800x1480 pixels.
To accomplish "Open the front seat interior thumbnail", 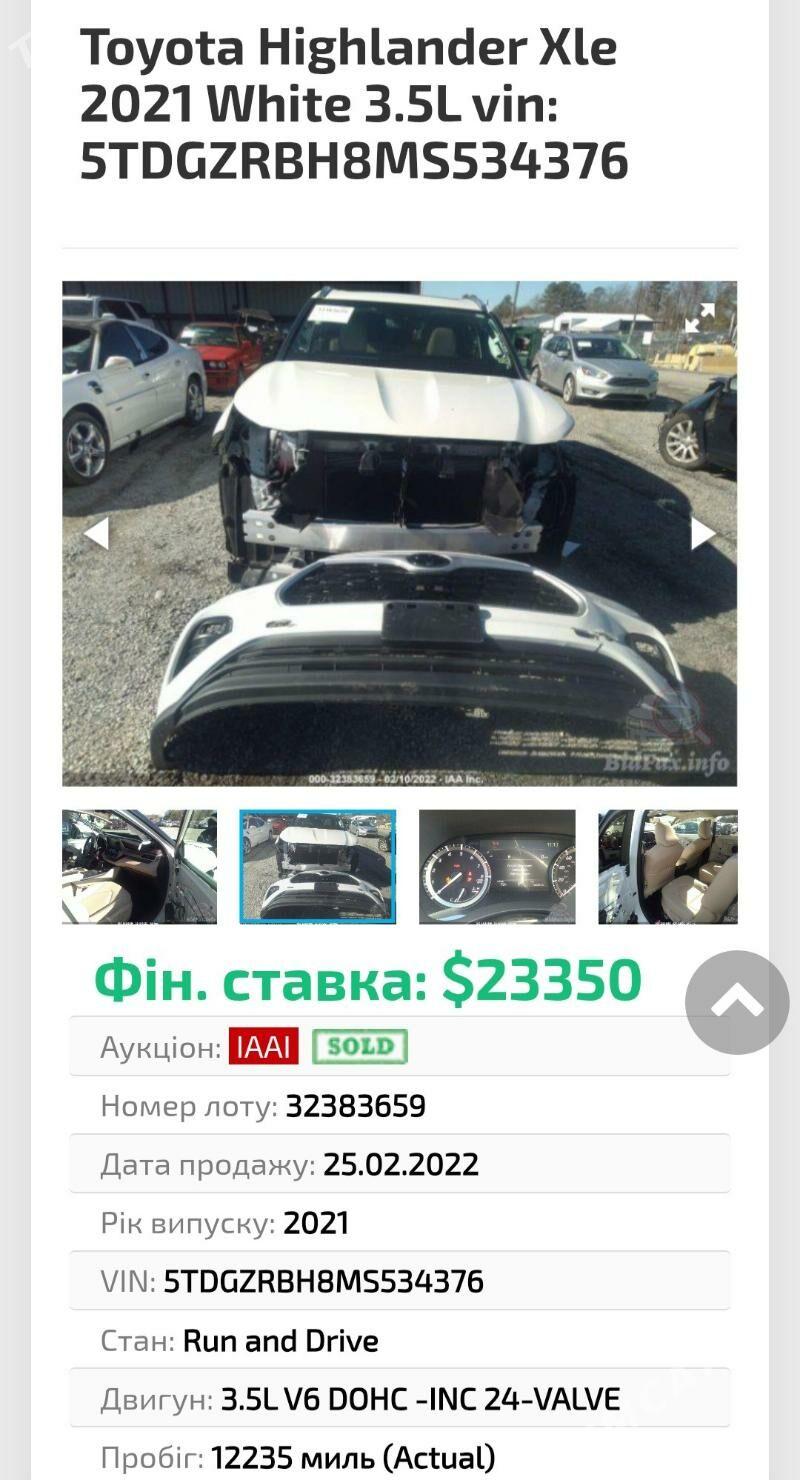I will (x=139, y=866).
